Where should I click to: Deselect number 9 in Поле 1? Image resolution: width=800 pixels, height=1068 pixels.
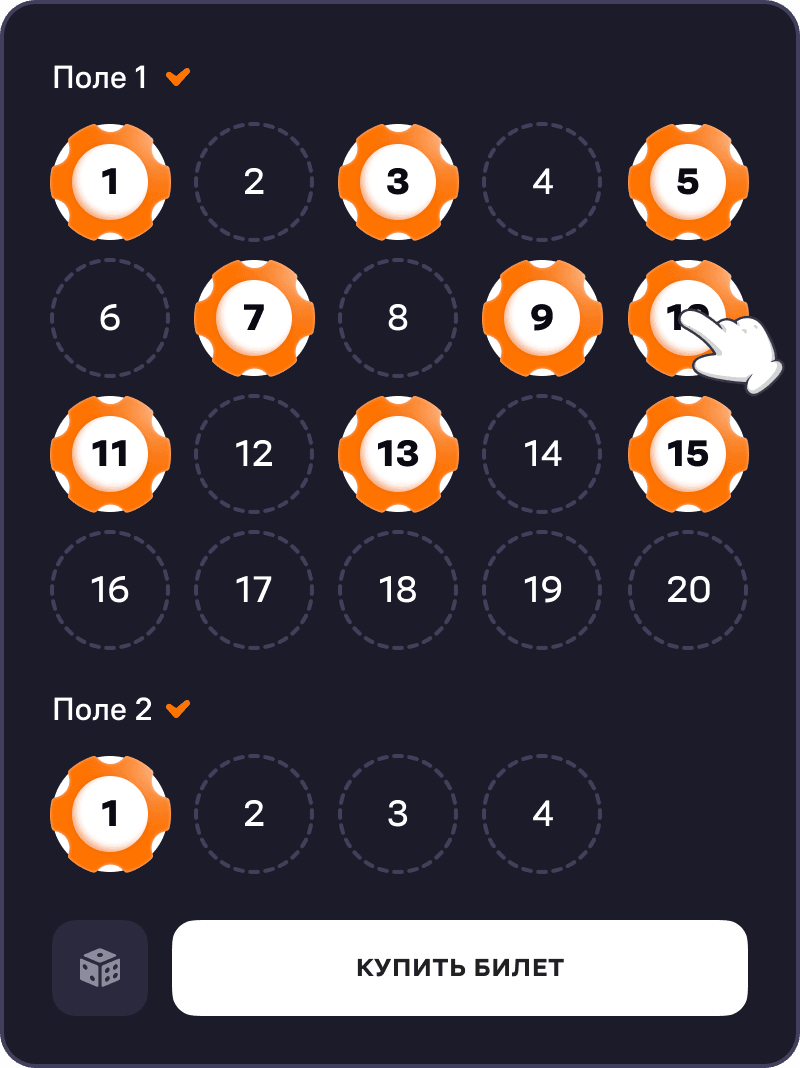coord(542,318)
